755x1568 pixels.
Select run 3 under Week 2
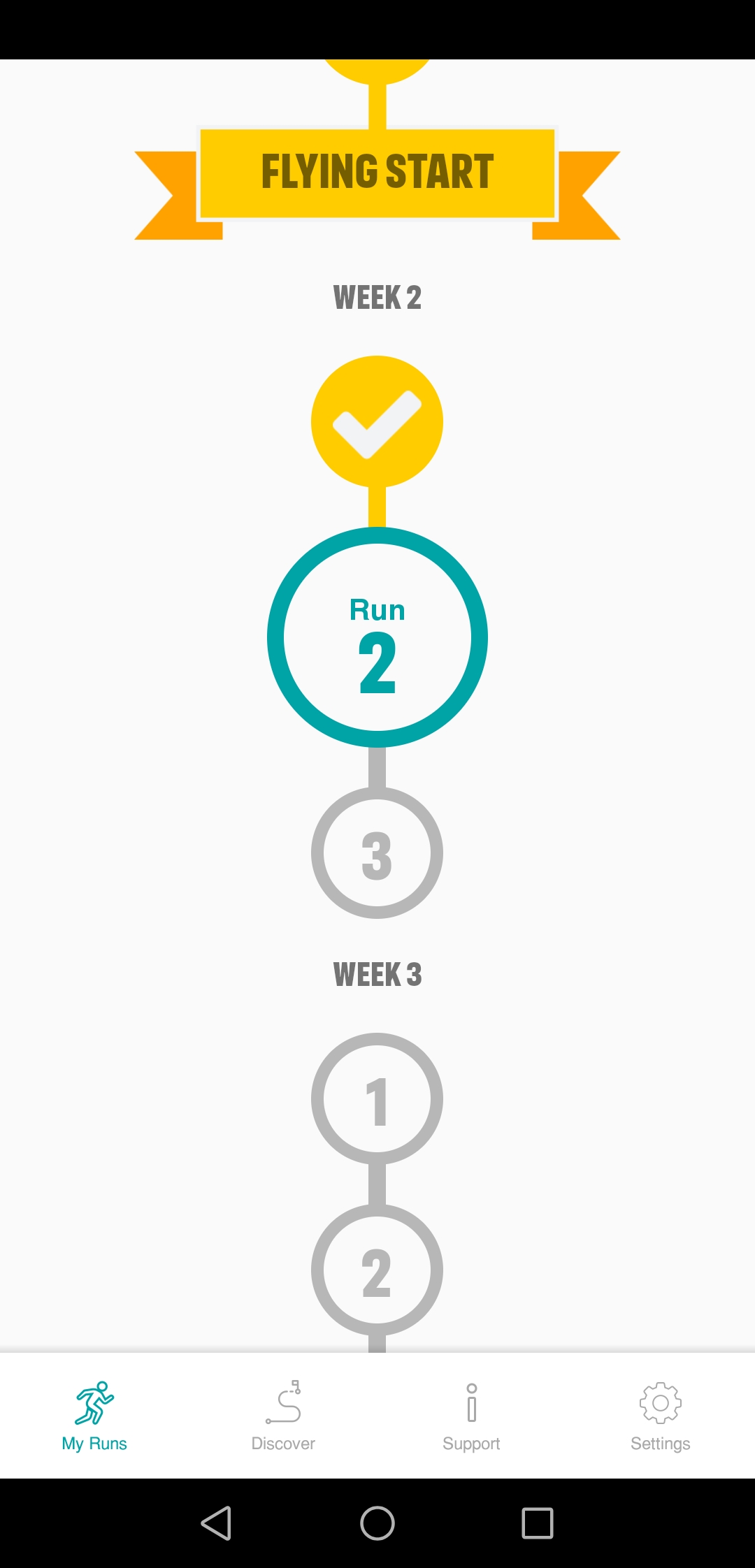[x=377, y=853]
